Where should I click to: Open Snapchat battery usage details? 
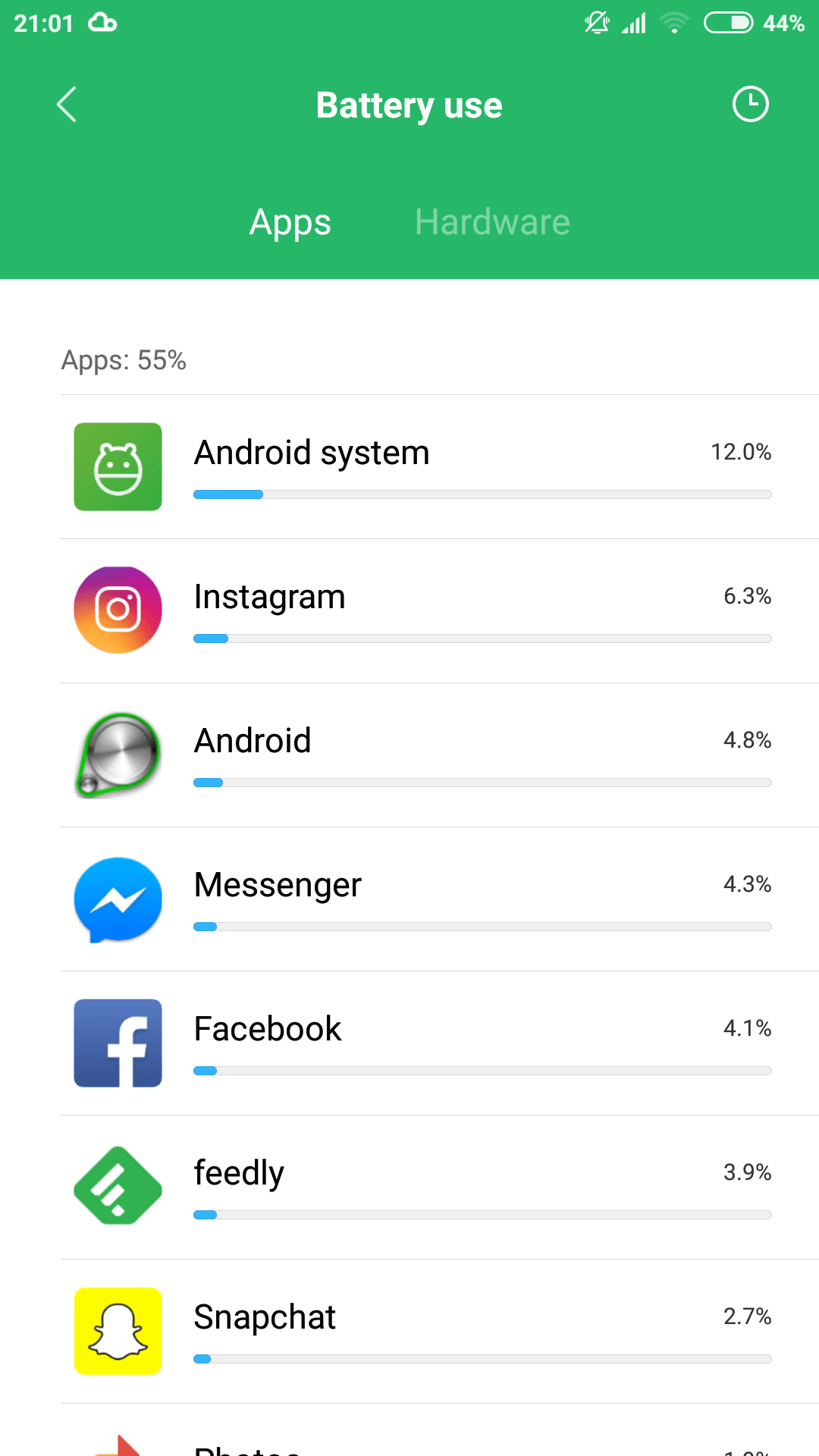[440, 1332]
